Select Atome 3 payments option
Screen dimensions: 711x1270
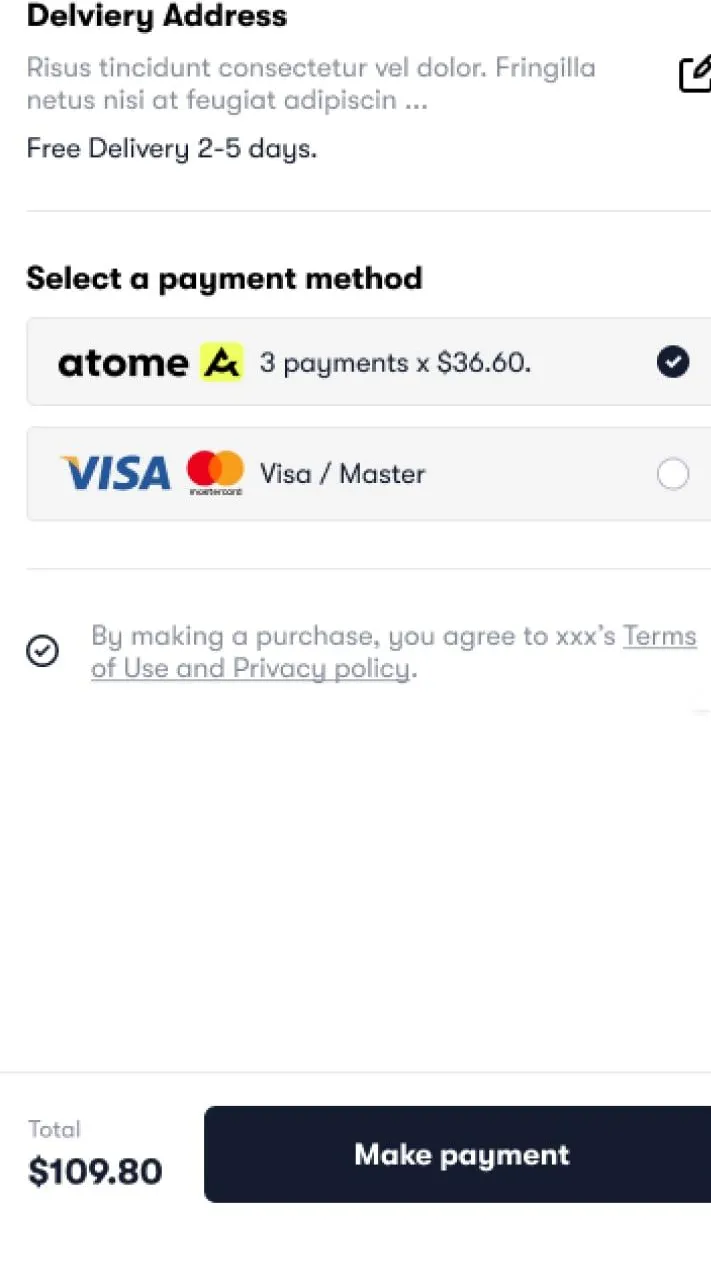click(368, 362)
